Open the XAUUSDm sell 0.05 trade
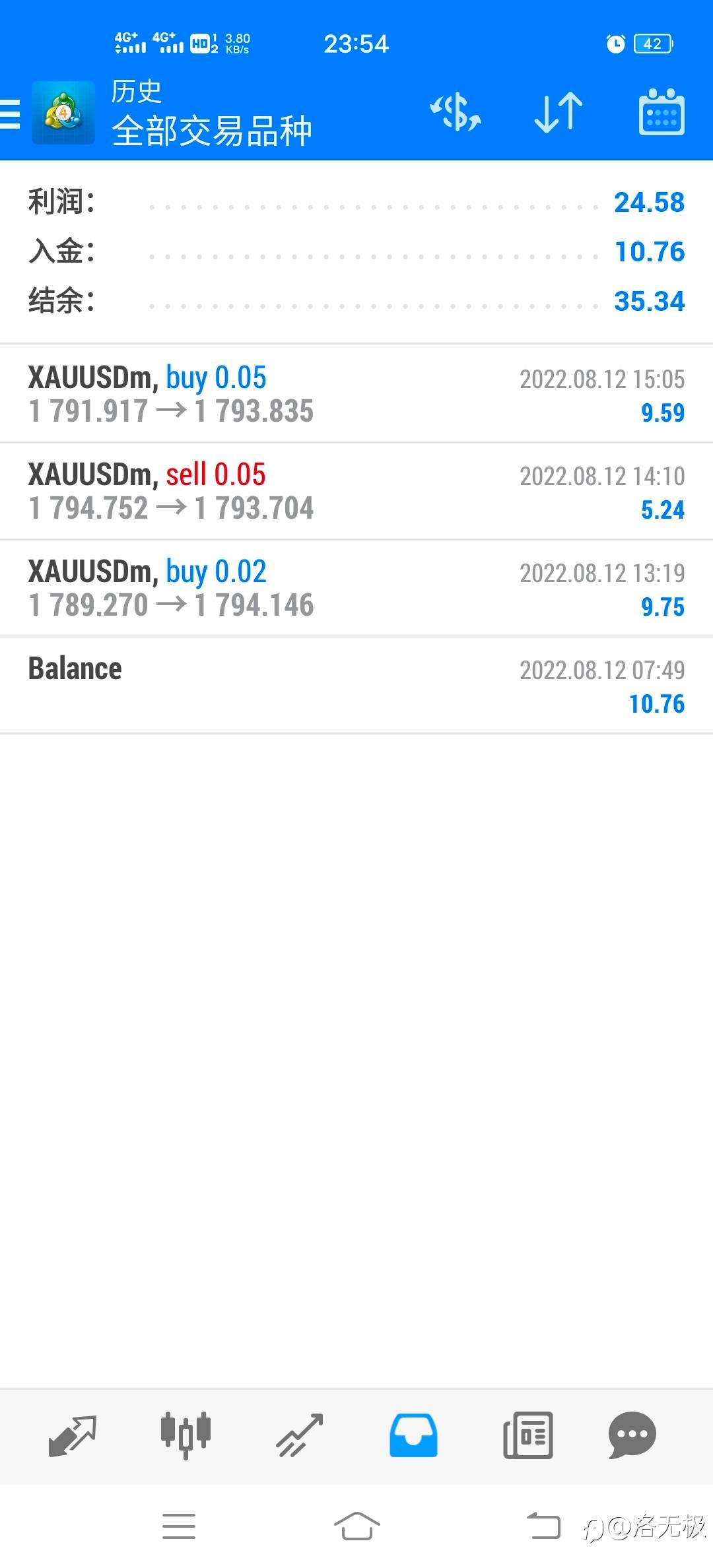713x1568 pixels. 356,491
